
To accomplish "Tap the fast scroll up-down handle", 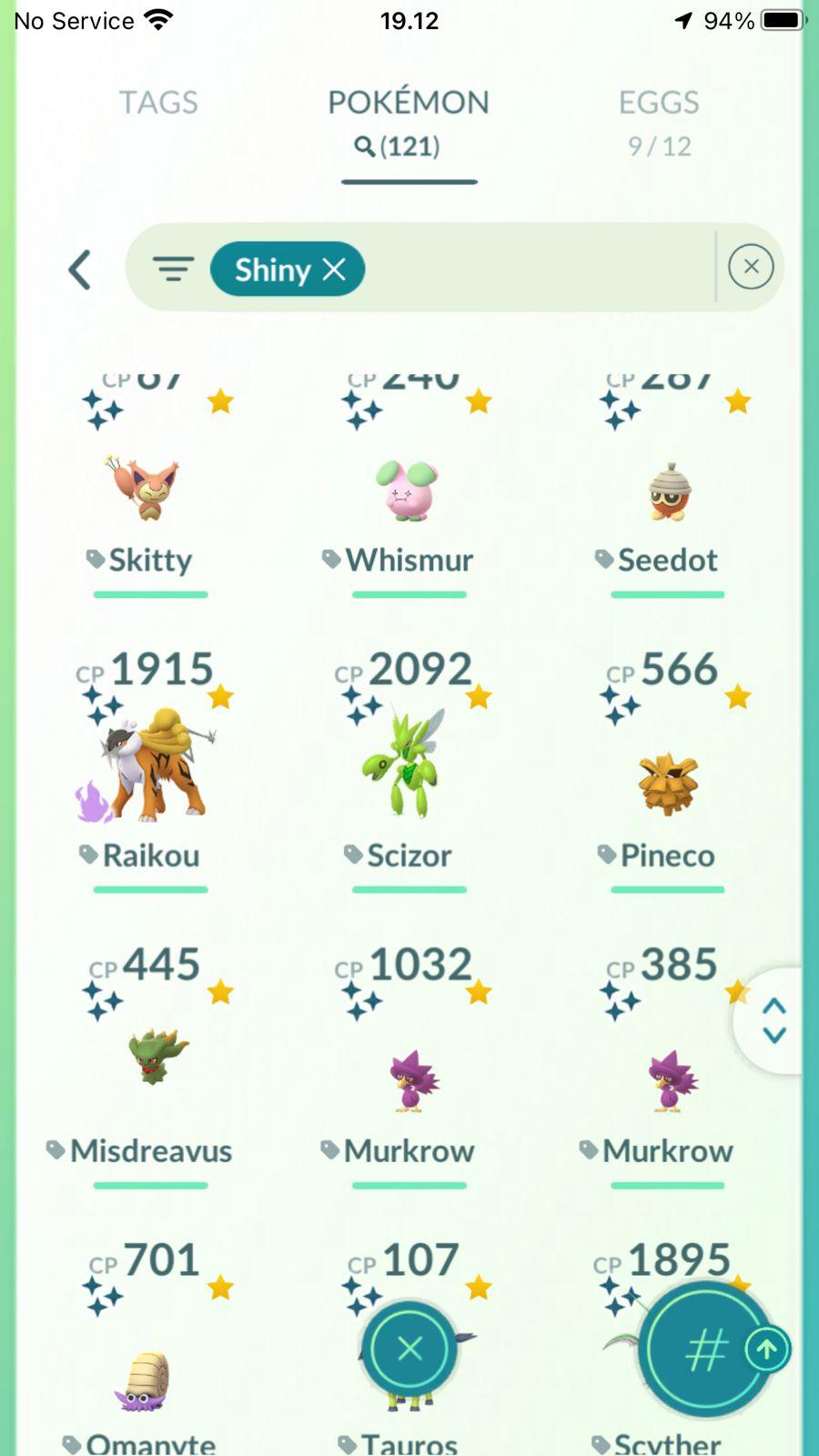I will click(773, 1020).
